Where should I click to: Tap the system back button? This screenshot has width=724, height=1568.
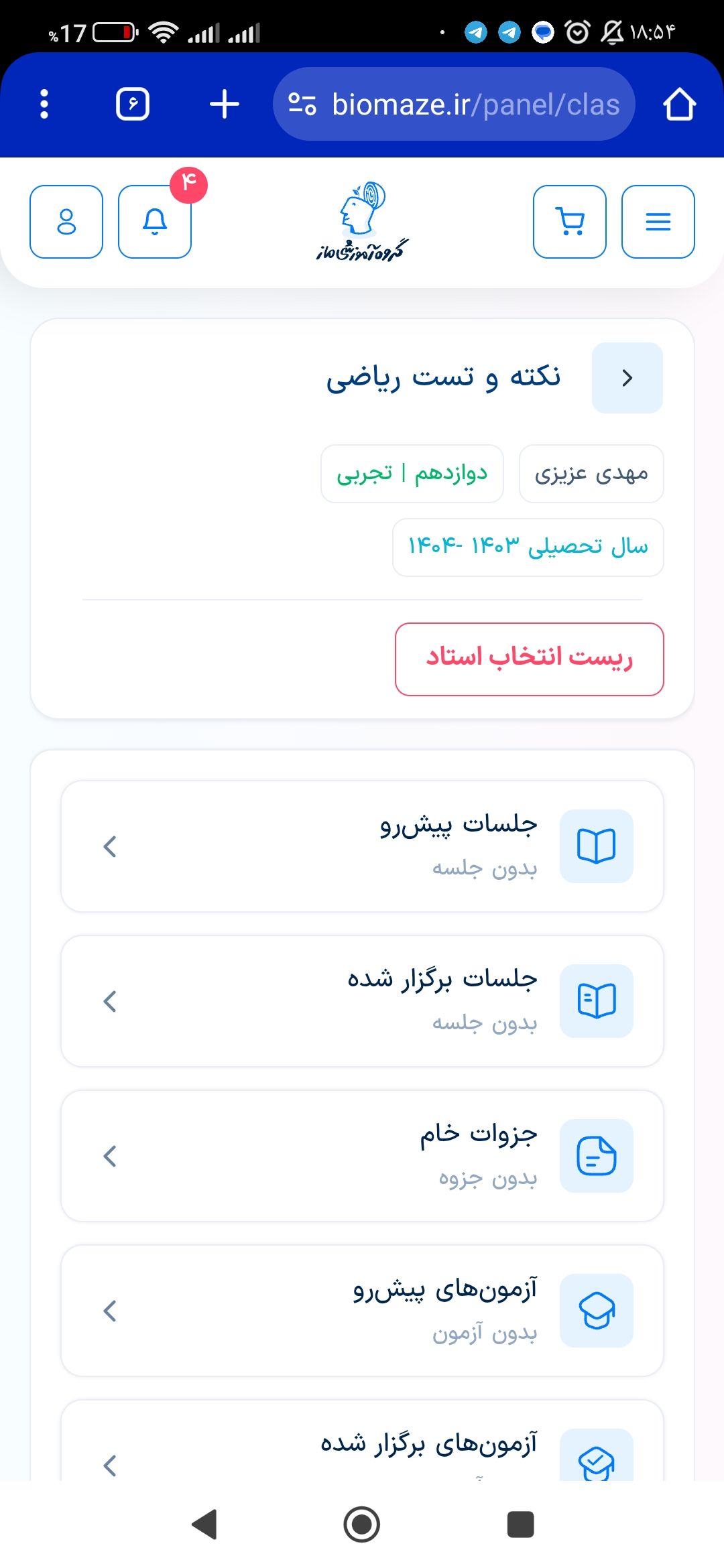click(204, 1524)
